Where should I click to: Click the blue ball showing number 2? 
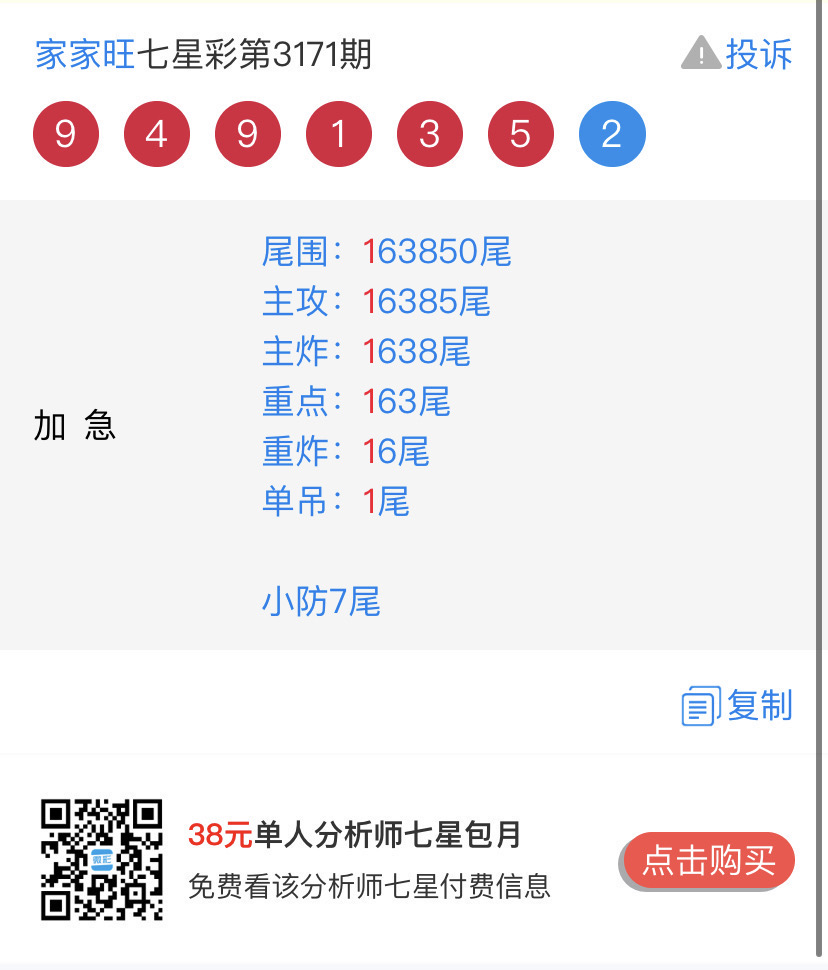pos(612,133)
